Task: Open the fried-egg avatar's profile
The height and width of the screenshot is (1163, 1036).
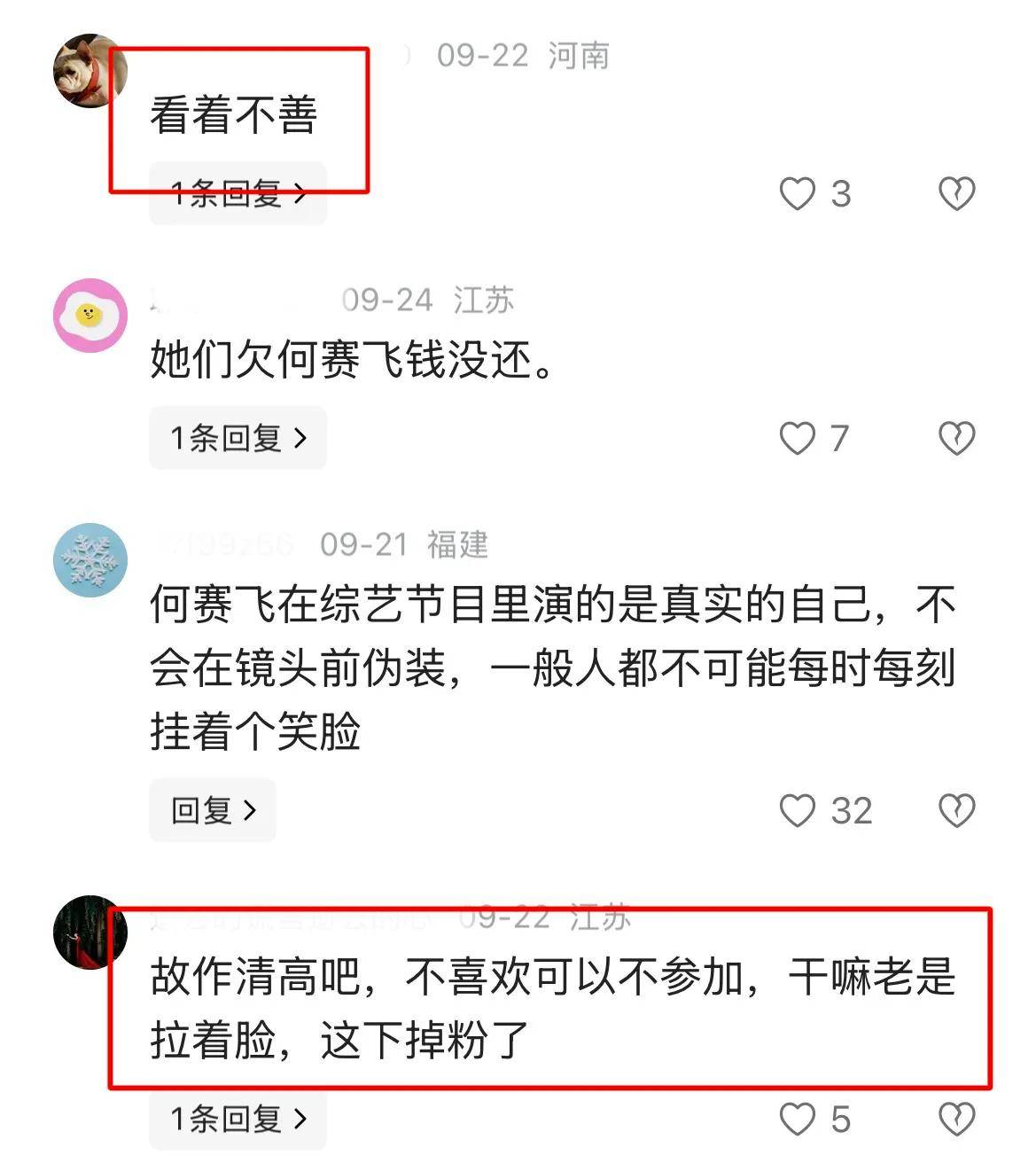Action: [x=90, y=316]
